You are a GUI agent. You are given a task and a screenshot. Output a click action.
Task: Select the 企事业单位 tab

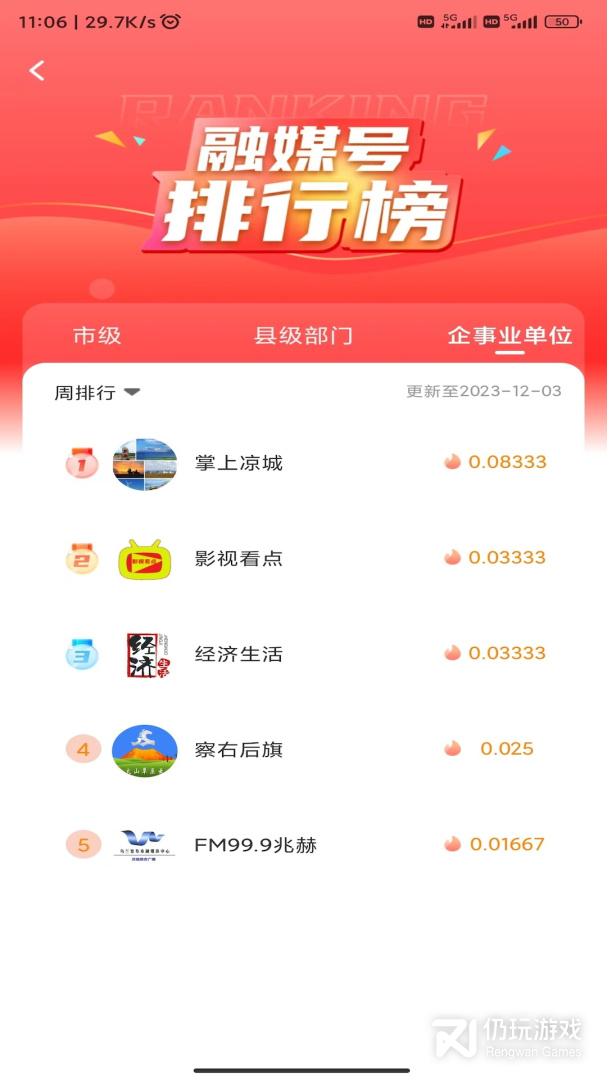click(510, 336)
